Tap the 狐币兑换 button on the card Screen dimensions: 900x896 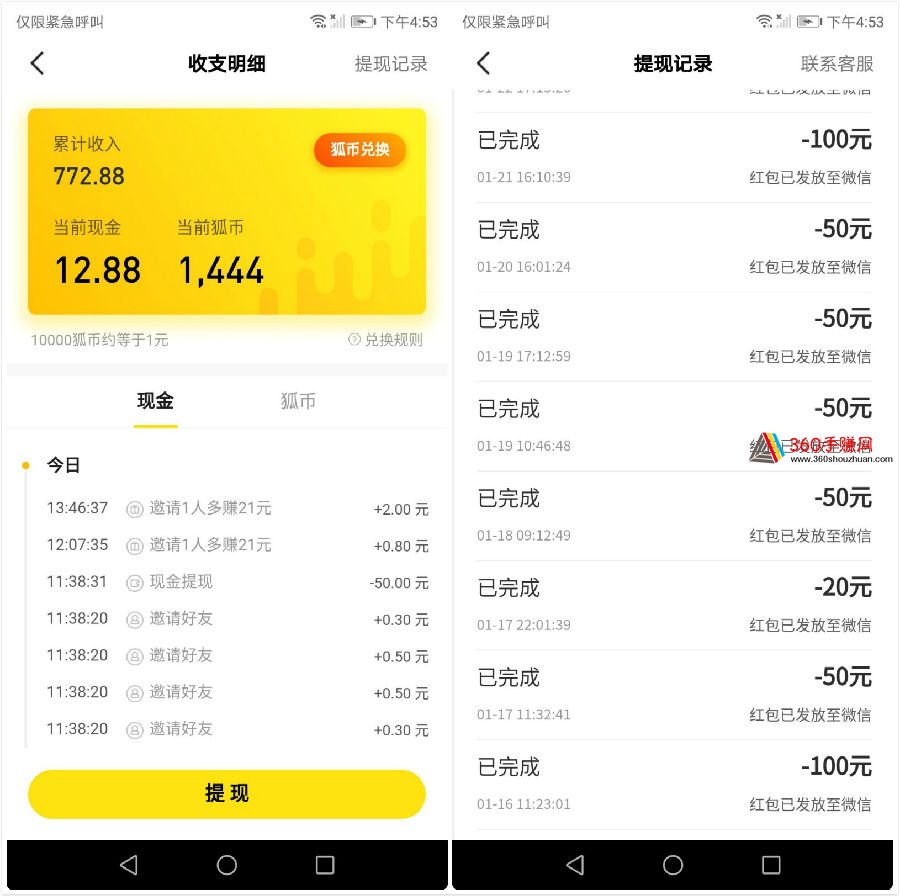click(360, 150)
